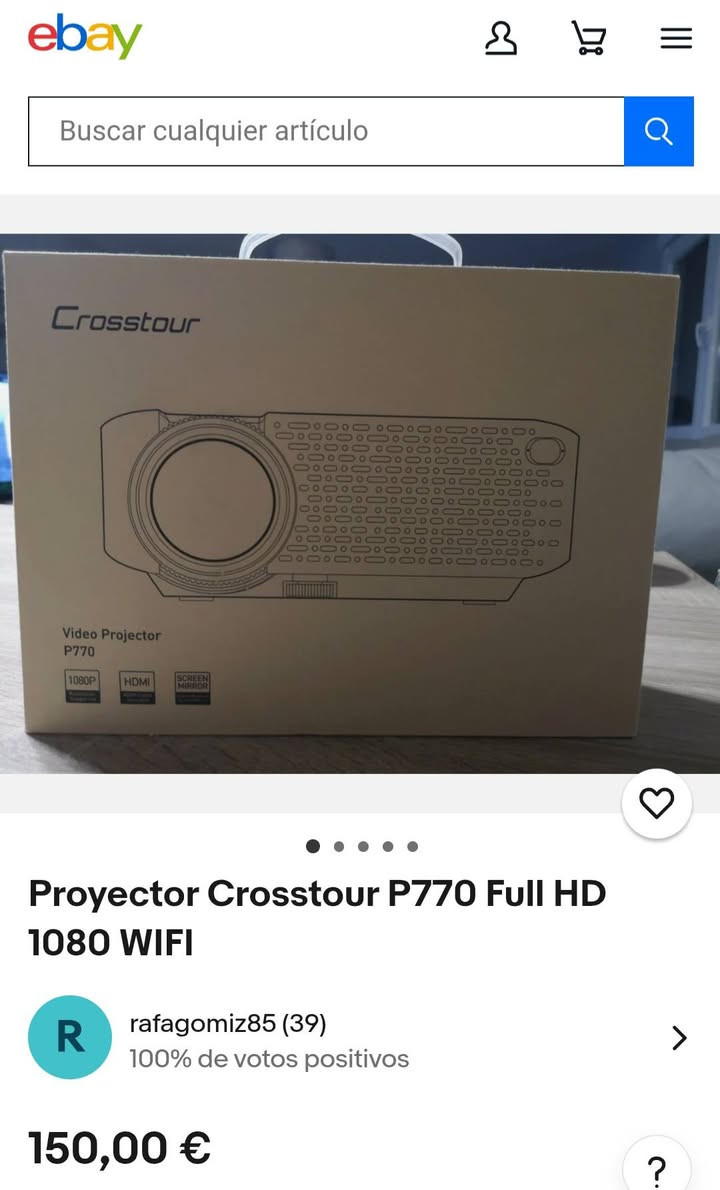Open the account profile icon
This screenshot has width=720, height=1190.
tap(500, 38)
